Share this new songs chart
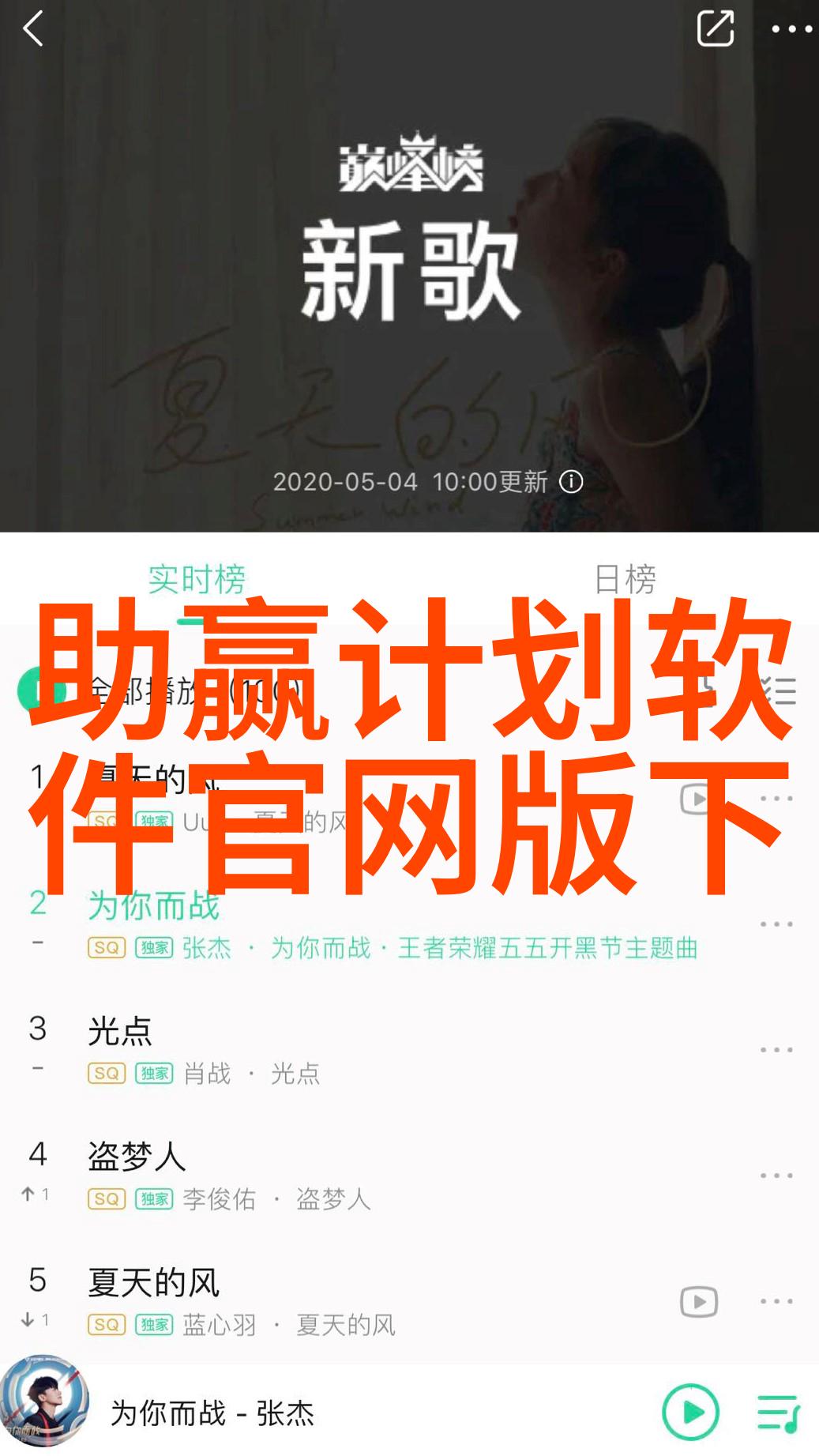This screenshot has height=1456, width=819. tap(716, 29)
